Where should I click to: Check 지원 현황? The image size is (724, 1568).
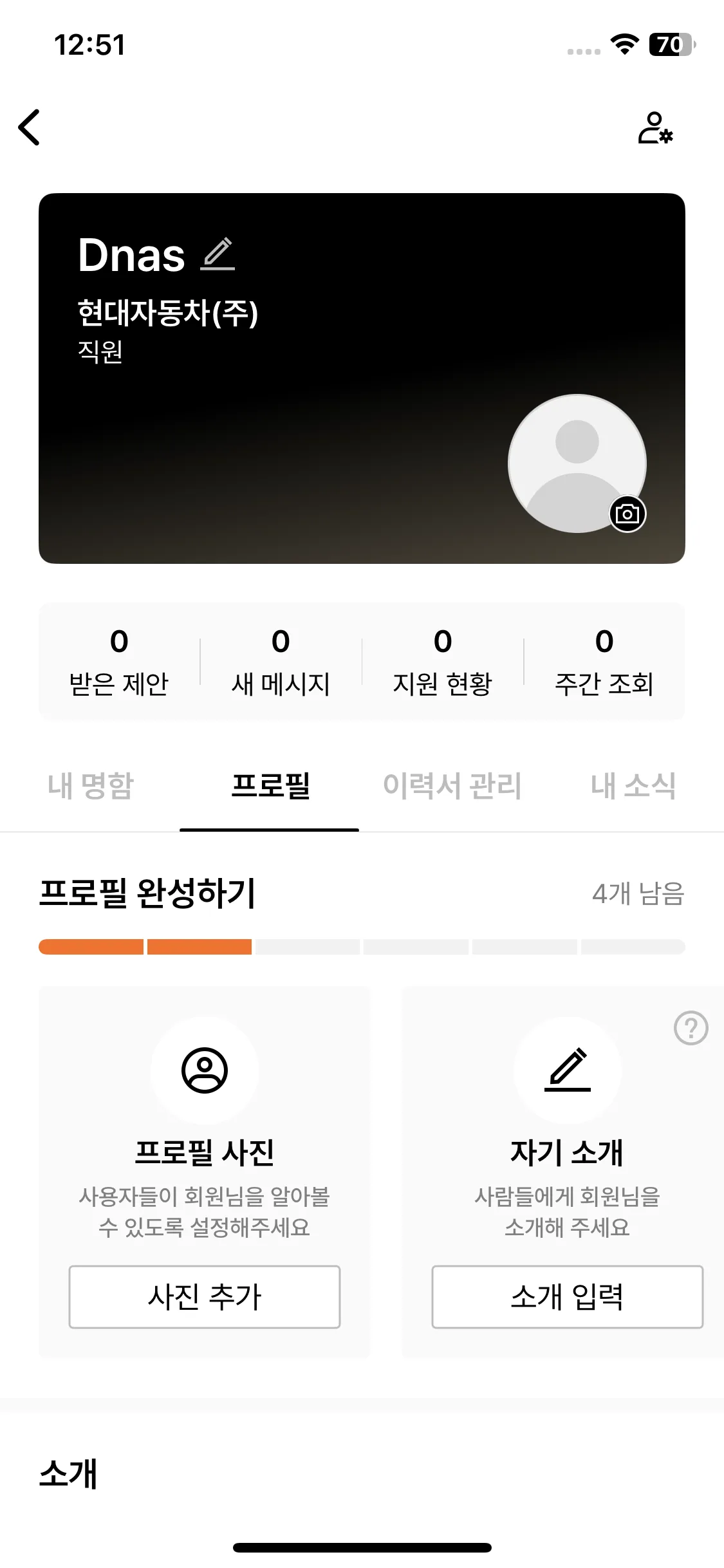[x=443, y=661]
